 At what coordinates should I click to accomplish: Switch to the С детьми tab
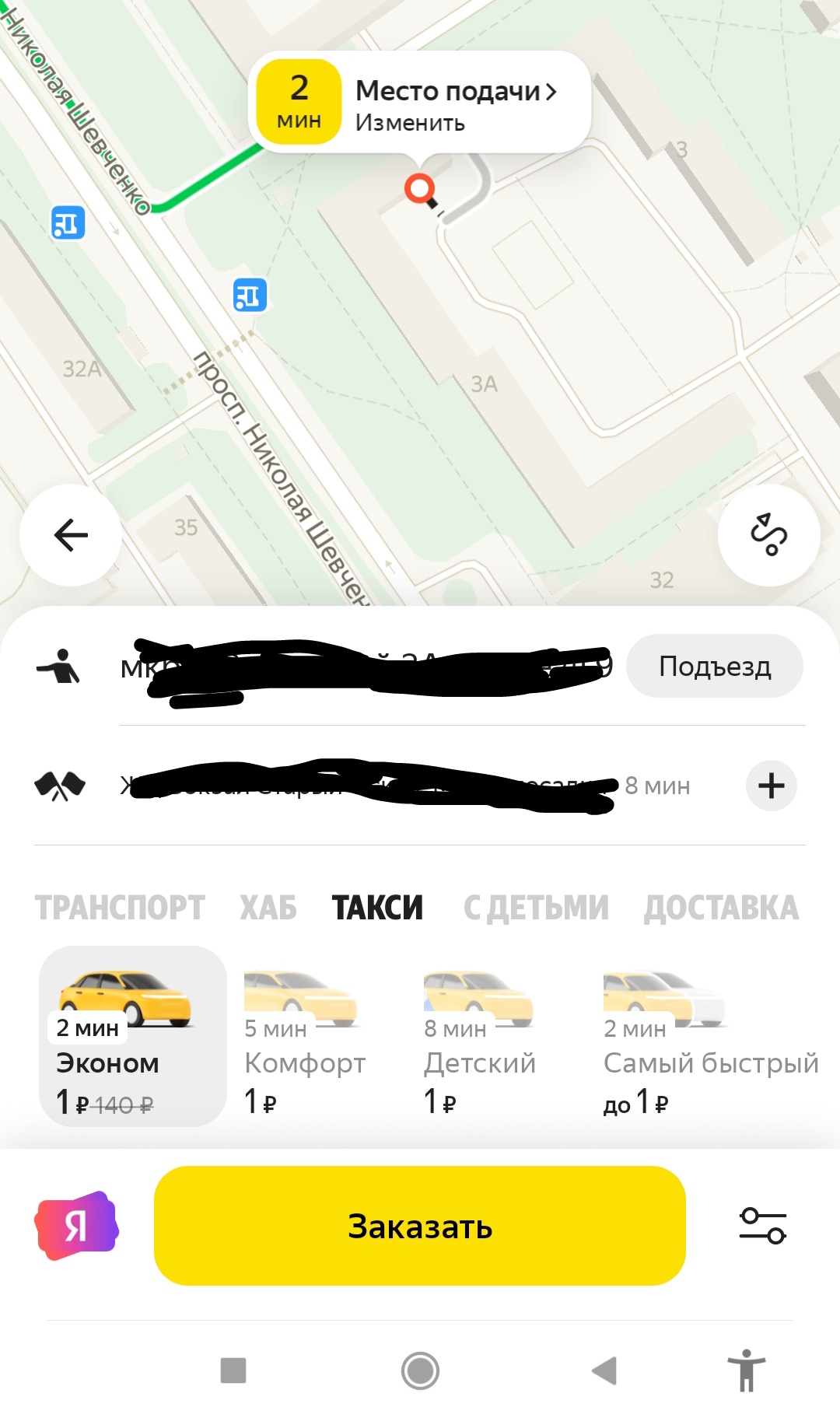pyautogui.click(x=536, y=908)
